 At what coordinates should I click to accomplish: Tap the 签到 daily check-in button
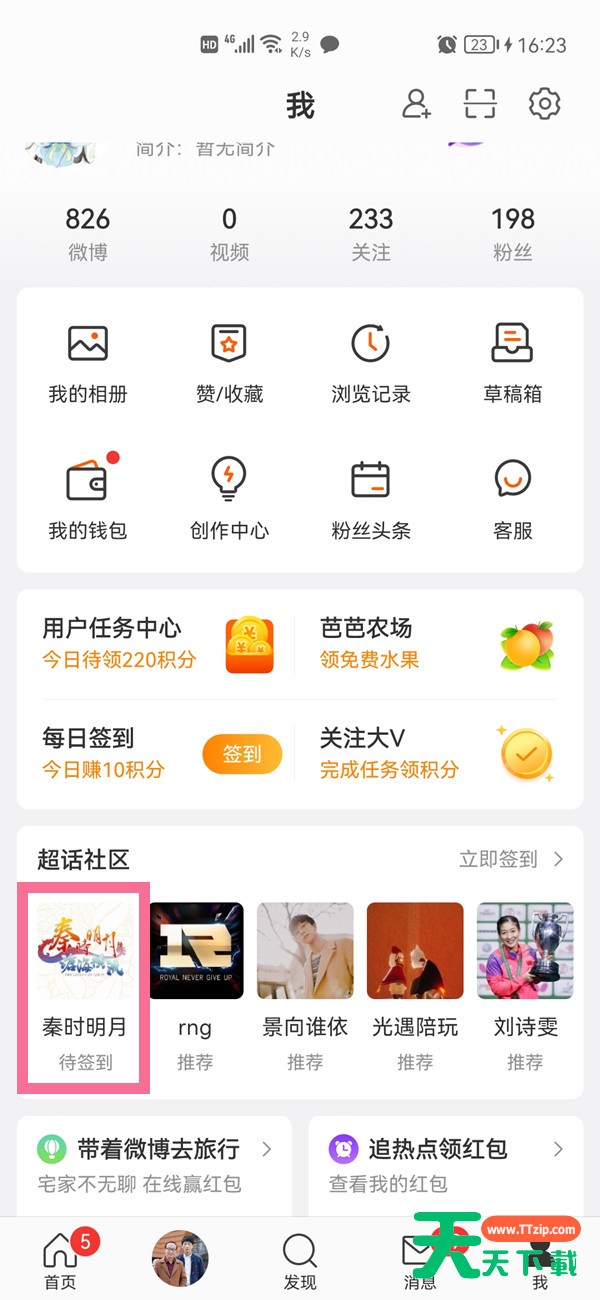pyautogui.click(x=242, y=754)
